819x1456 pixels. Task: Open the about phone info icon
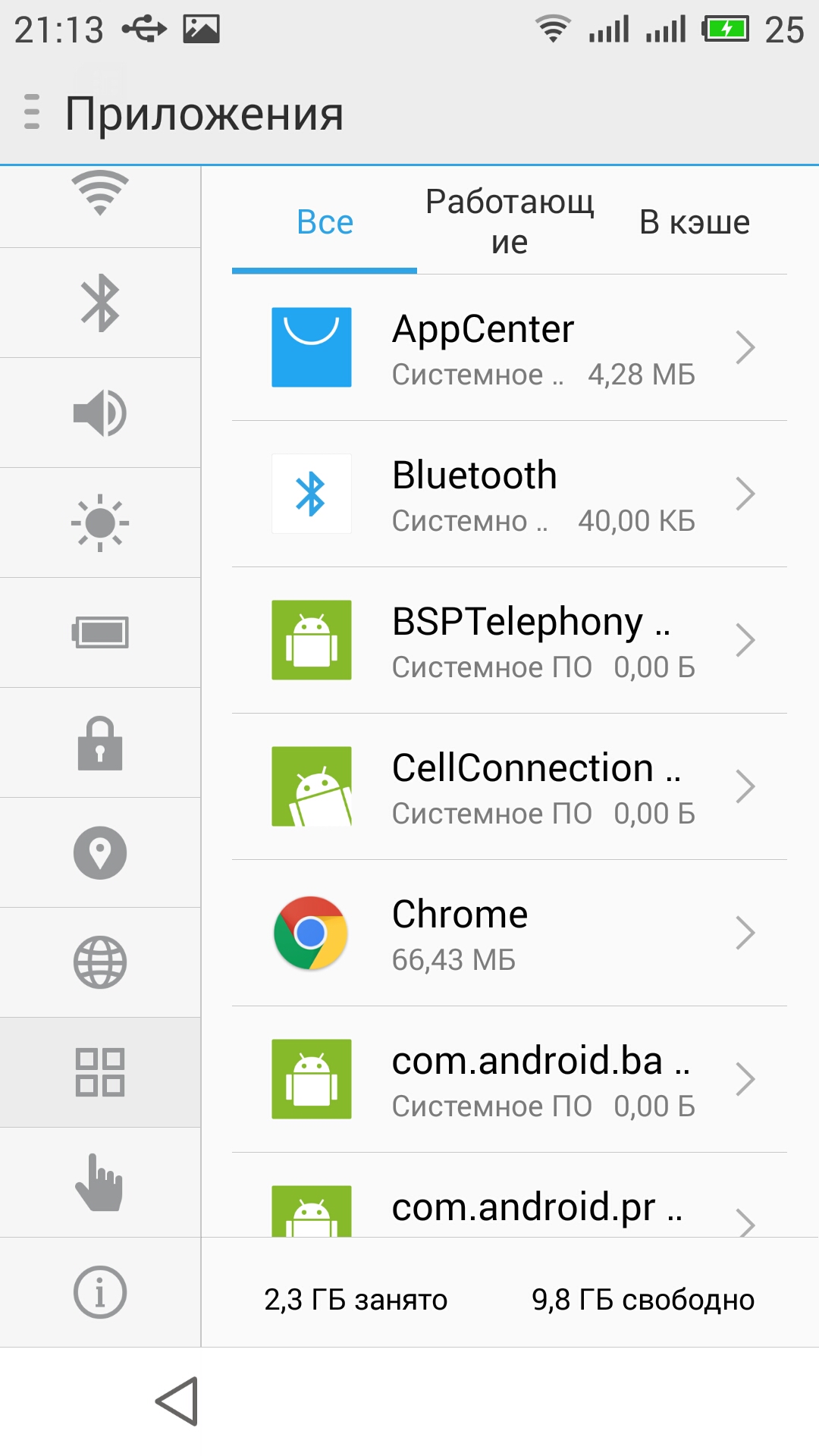point(100,1292)
